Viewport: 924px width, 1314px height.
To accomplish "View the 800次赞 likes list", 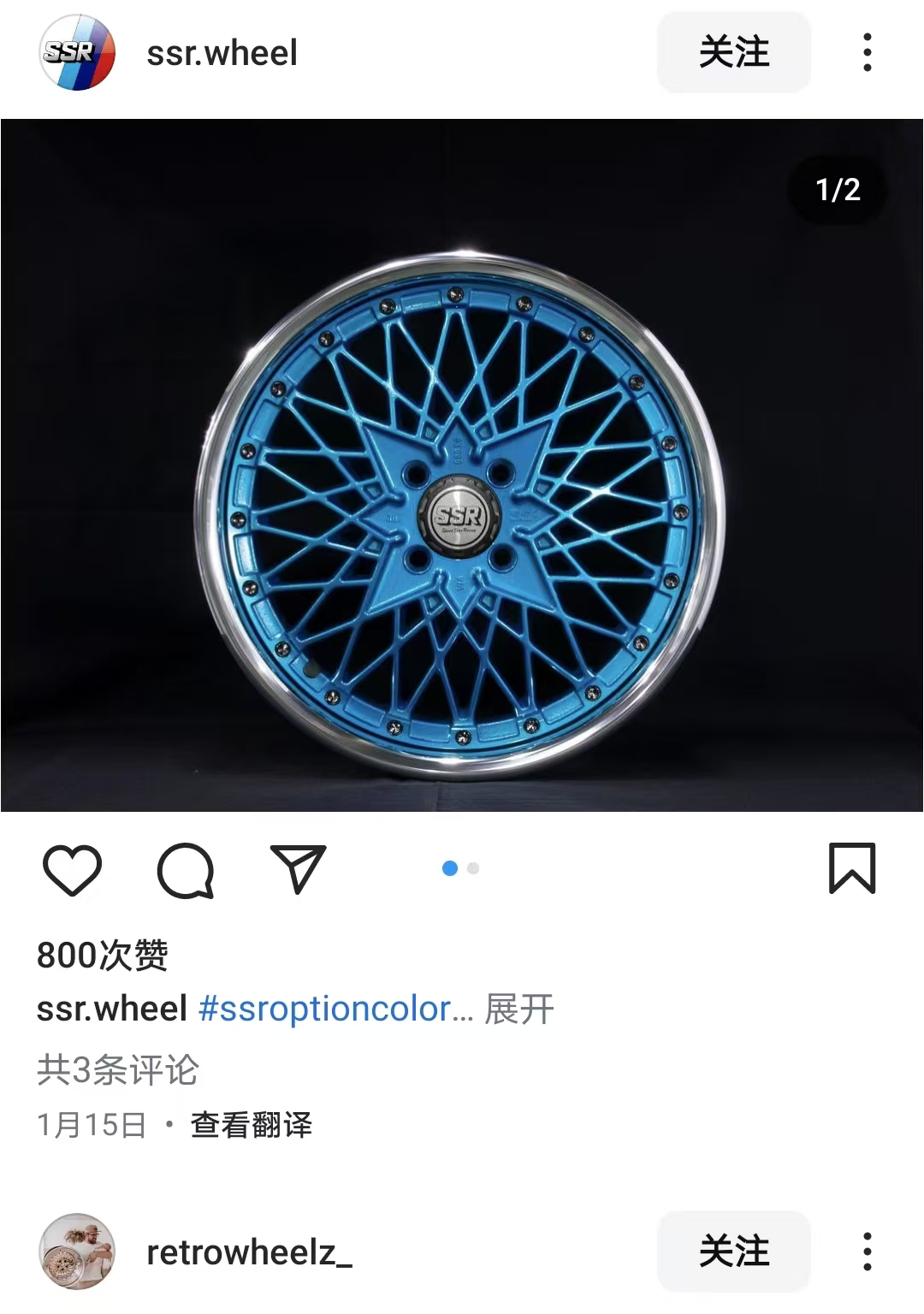I will coord(103,955).
